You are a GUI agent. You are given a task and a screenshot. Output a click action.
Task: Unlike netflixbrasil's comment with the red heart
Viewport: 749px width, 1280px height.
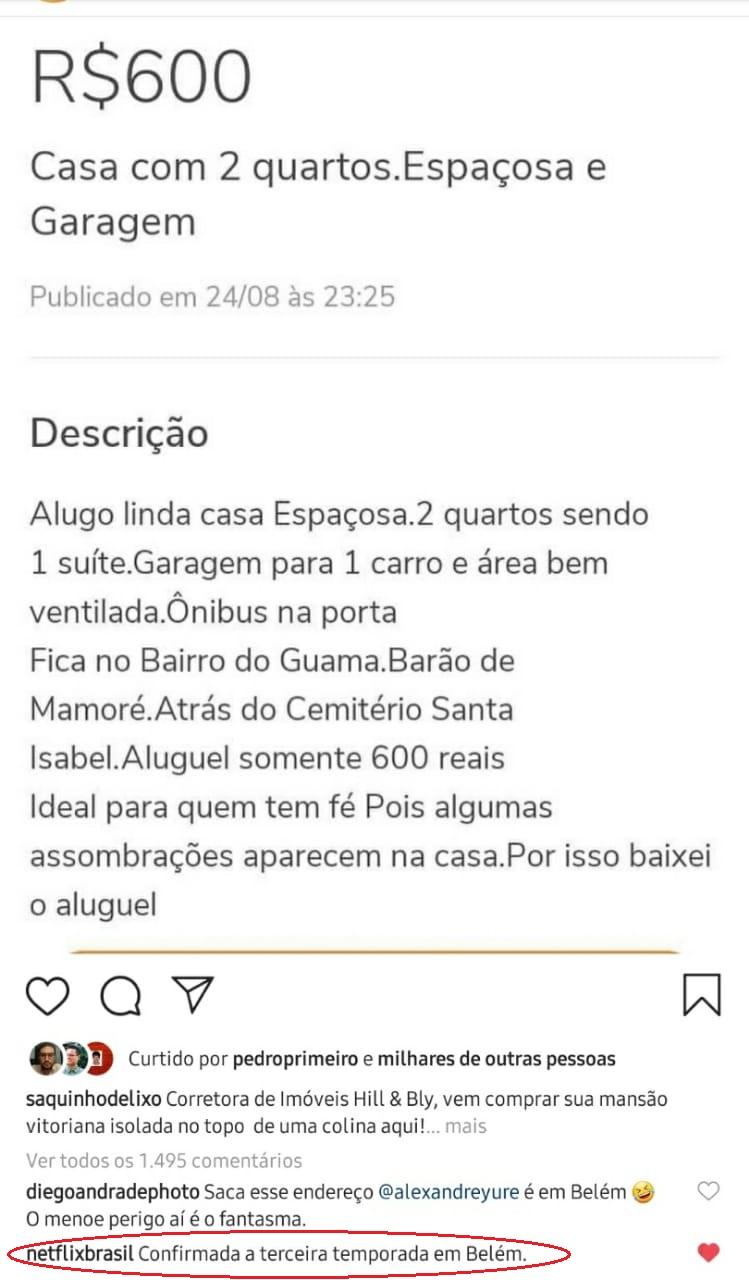click(708, 1252)
